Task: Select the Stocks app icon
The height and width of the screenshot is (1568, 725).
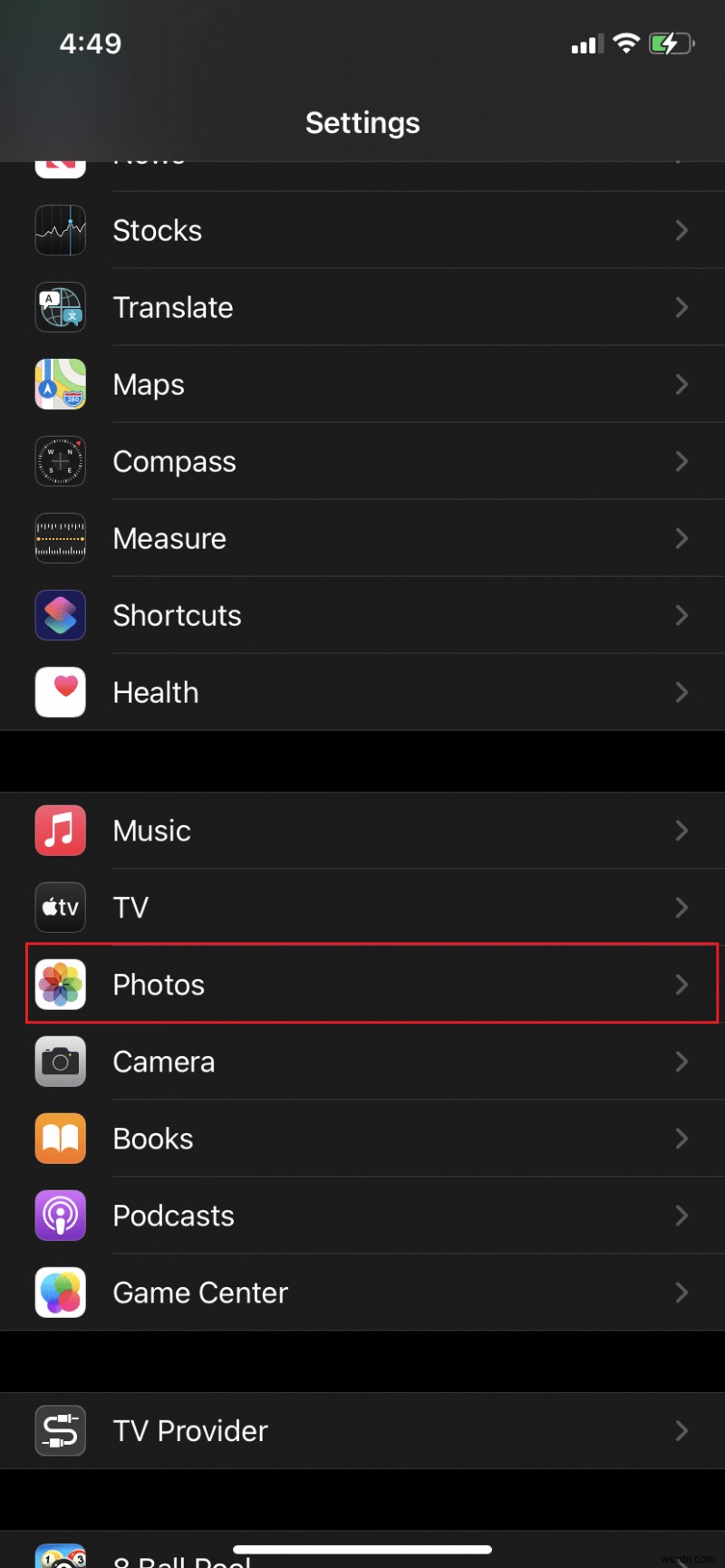Action: tap(60, 230)
